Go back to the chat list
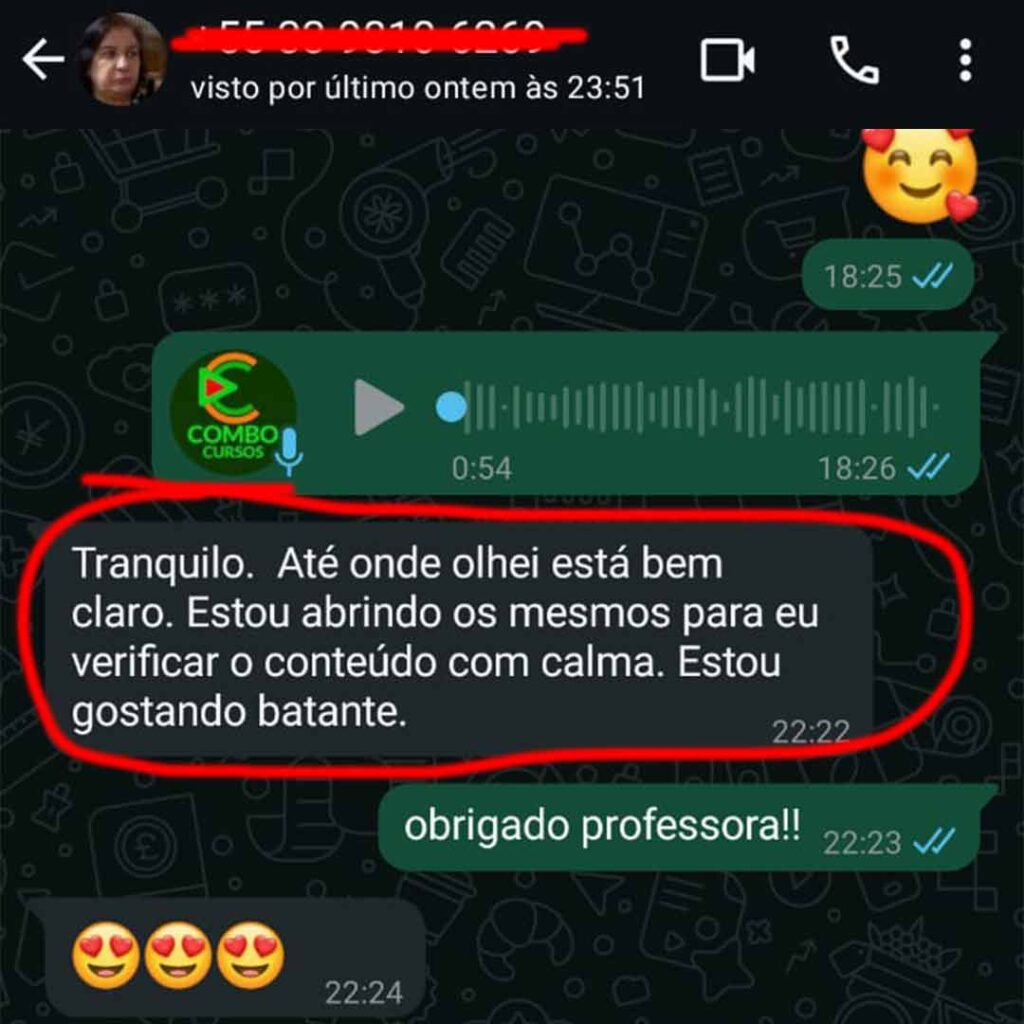 (43, 61)
